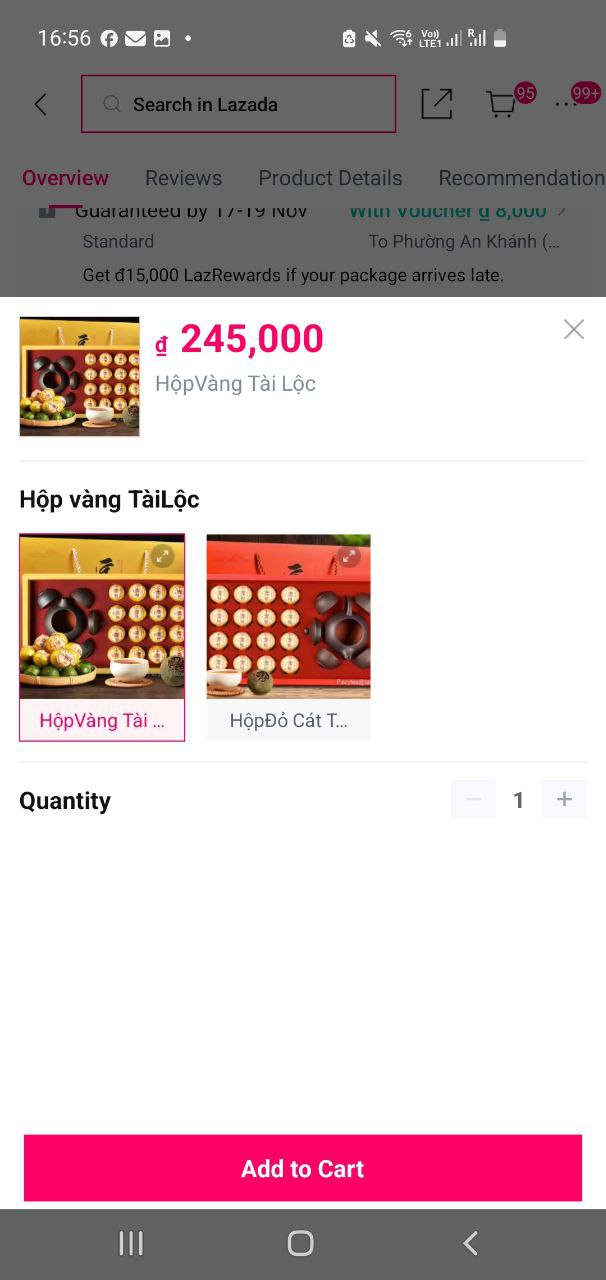Close the product options sheet
Screen dimensions: 606x1280
[573, 330]
